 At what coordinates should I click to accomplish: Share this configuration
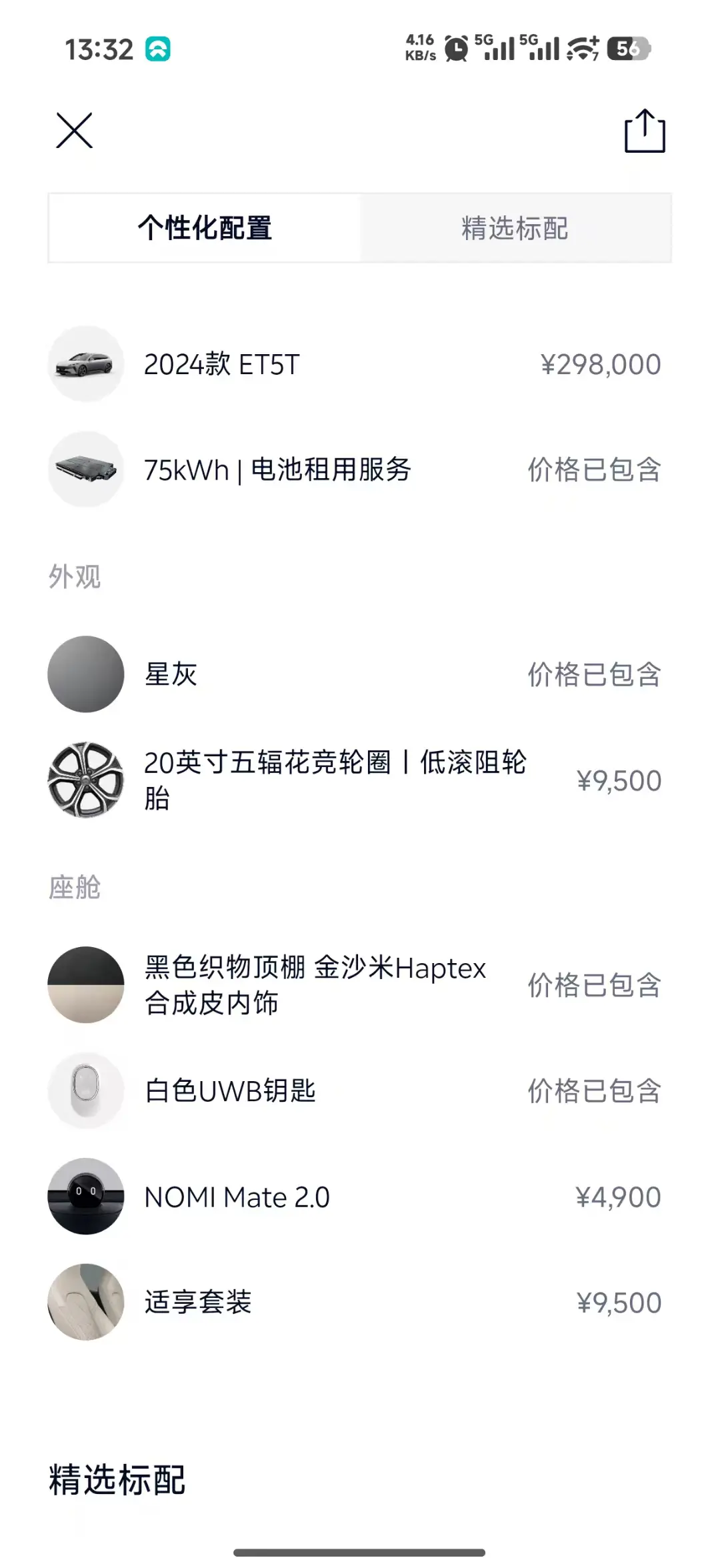click(645, 131)
